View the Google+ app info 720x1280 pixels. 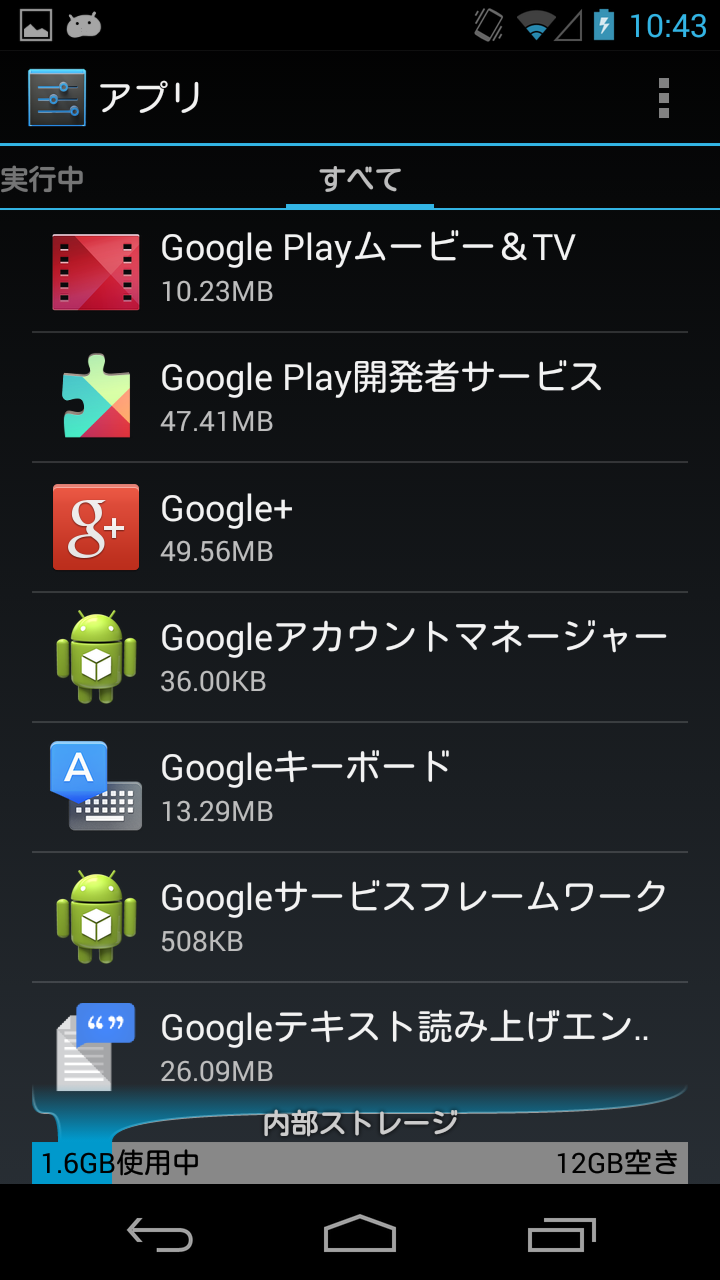360,528
